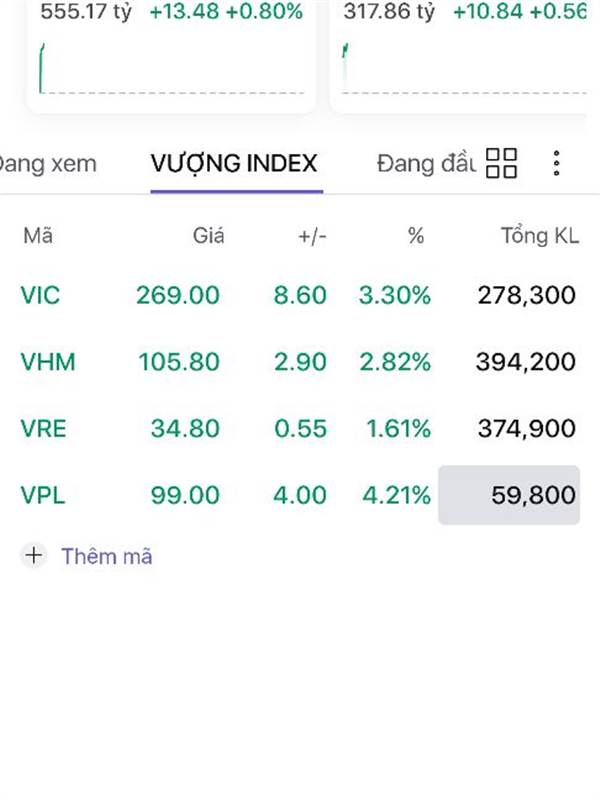Open the three-dot overflow menu
Image resolution: width=600 pixels, height=800 pixels.
557,163
